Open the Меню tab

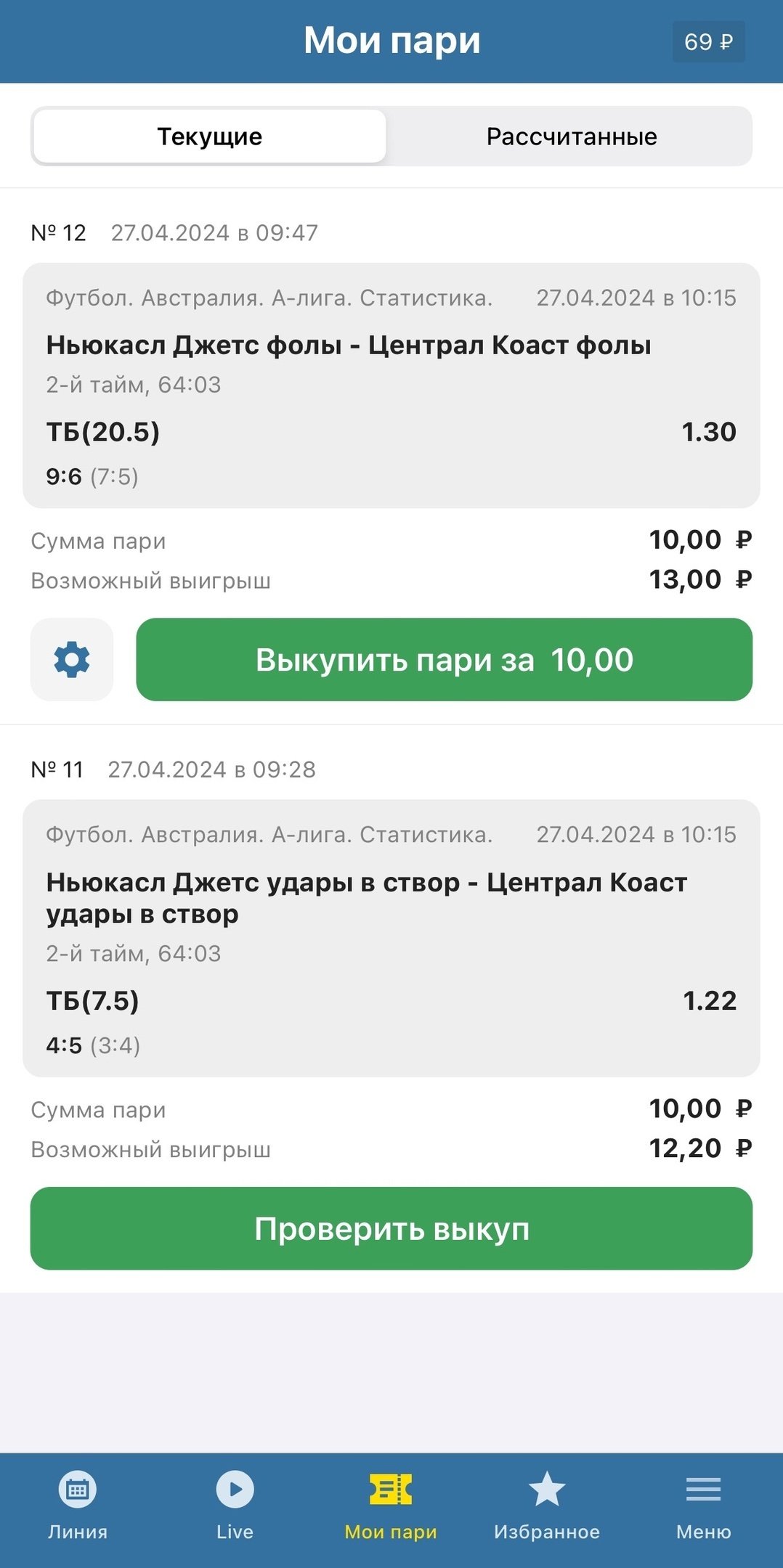click(x=703, y=1506)
